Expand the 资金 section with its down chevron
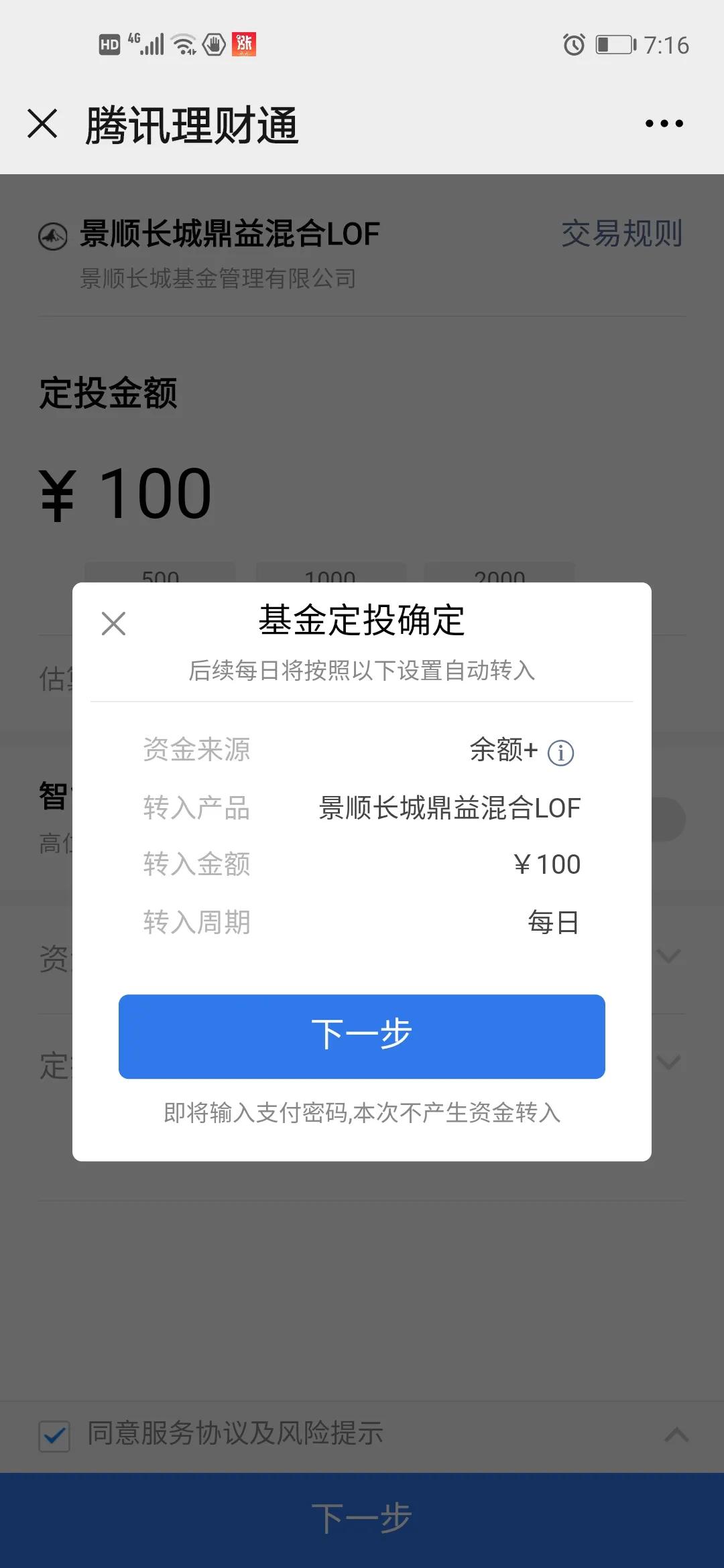Image resolution: width=724 pixels, height=1568 pixels. point(667,957)
